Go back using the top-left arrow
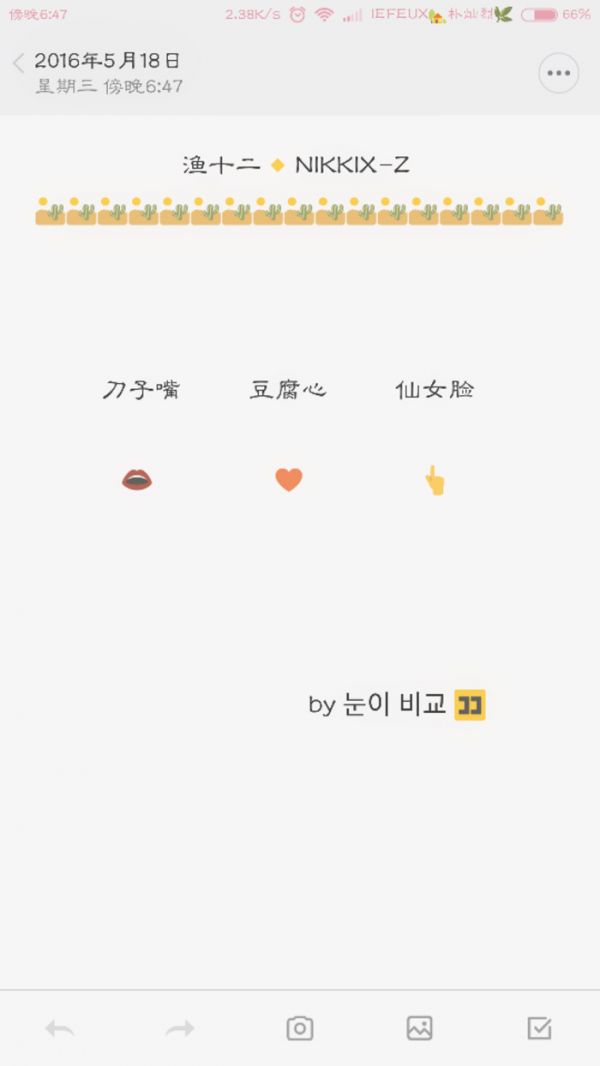The height and width of the screenshot is (1066, 600). coord(18,64)
